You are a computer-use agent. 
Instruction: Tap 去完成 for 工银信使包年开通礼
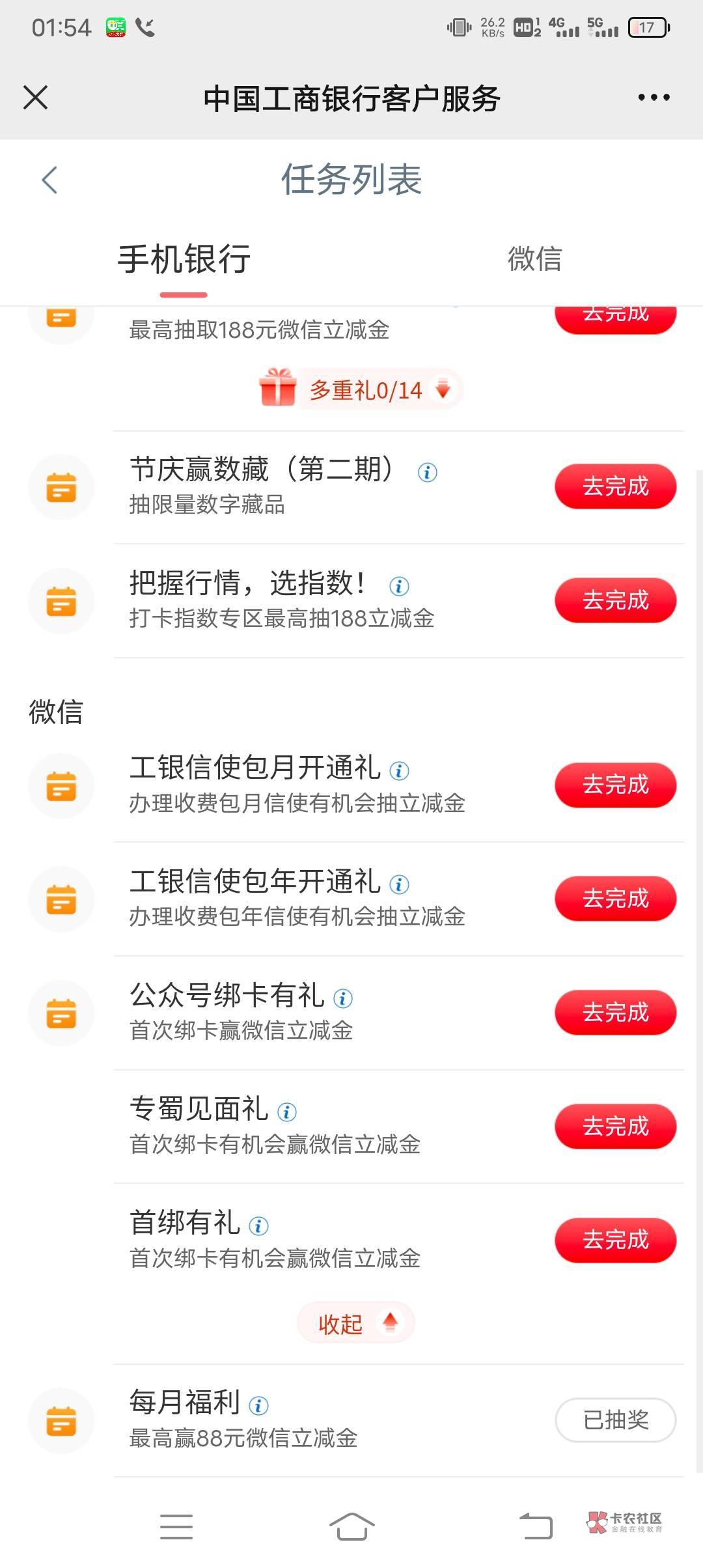tap(615, 899)
